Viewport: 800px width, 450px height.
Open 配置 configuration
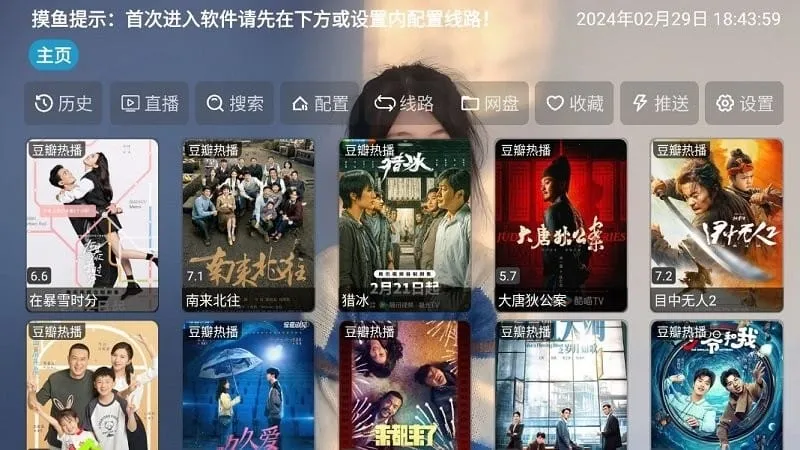pos(320,103)
